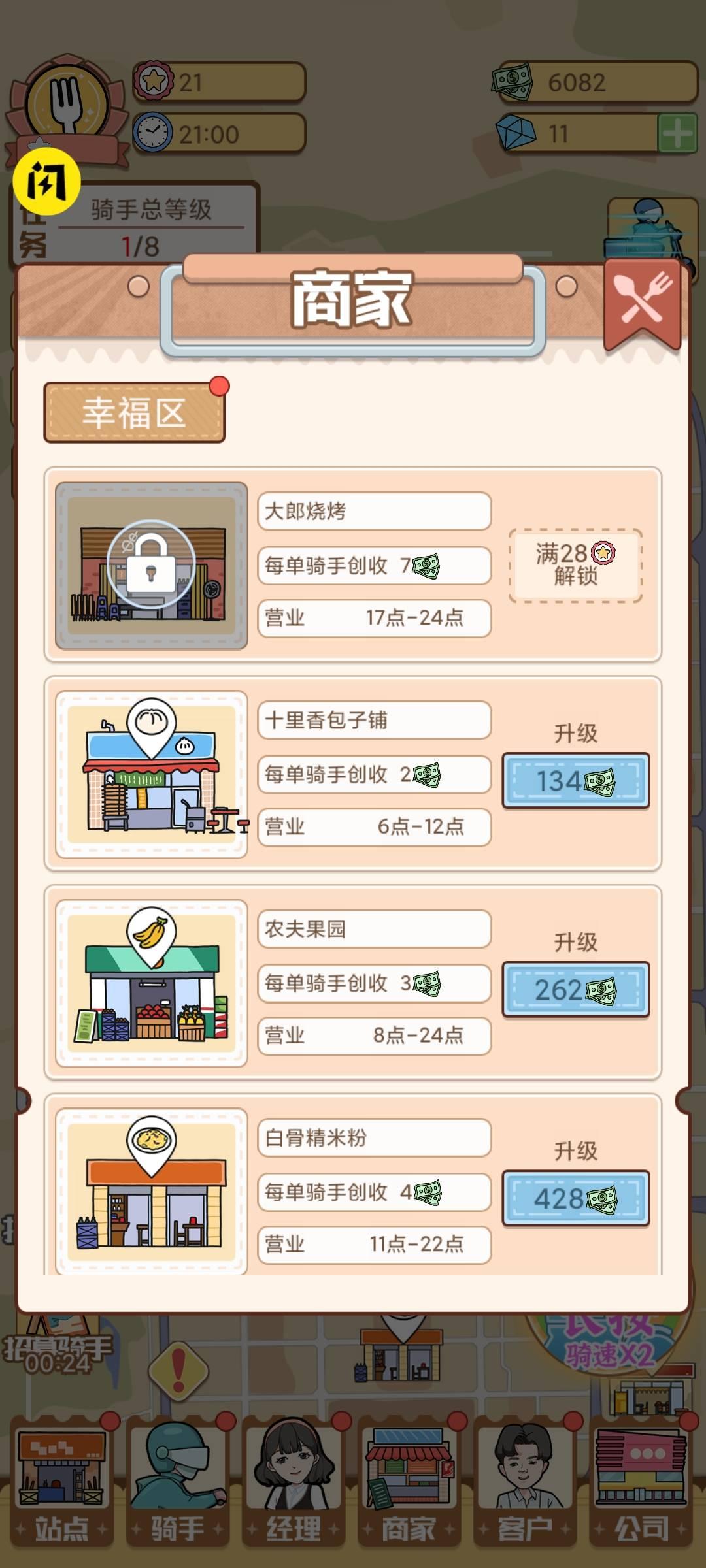706x1568 pixels.
Task: Open the 幸福区 district selector
Action: click(133, 412)
